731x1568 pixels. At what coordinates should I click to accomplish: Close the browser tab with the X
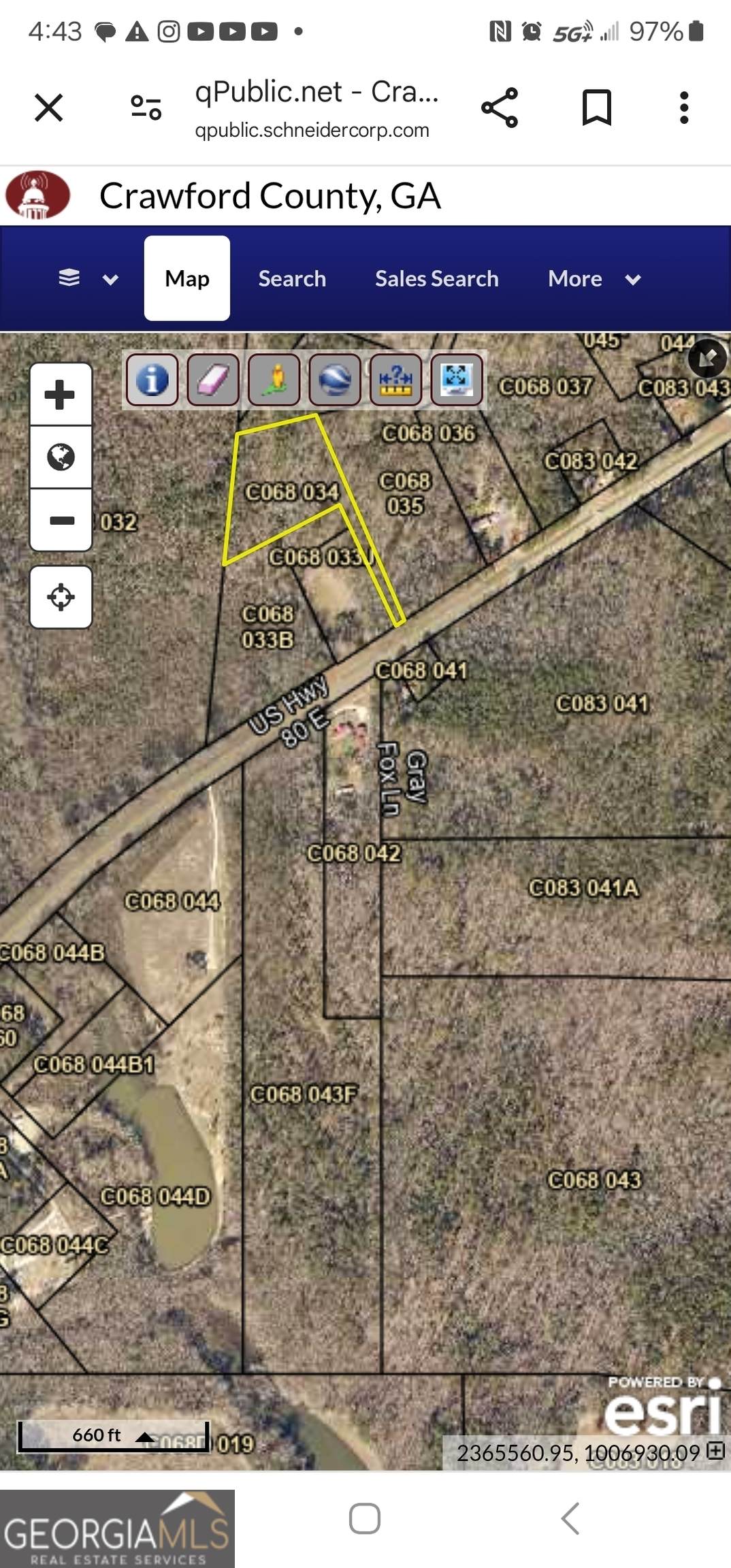click(x=49, y=108)
